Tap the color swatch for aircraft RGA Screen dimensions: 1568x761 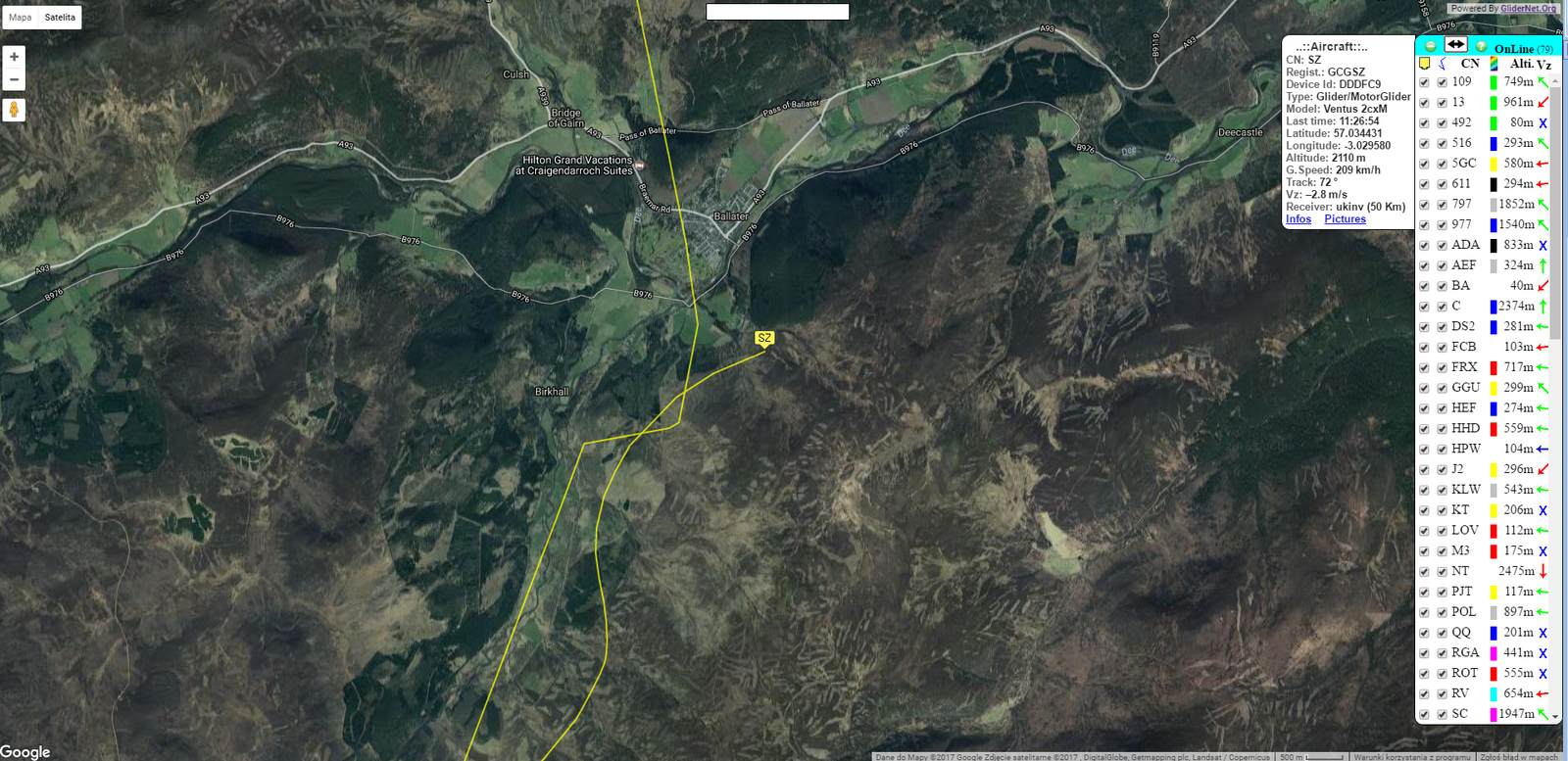click(x=1494, y=653)
